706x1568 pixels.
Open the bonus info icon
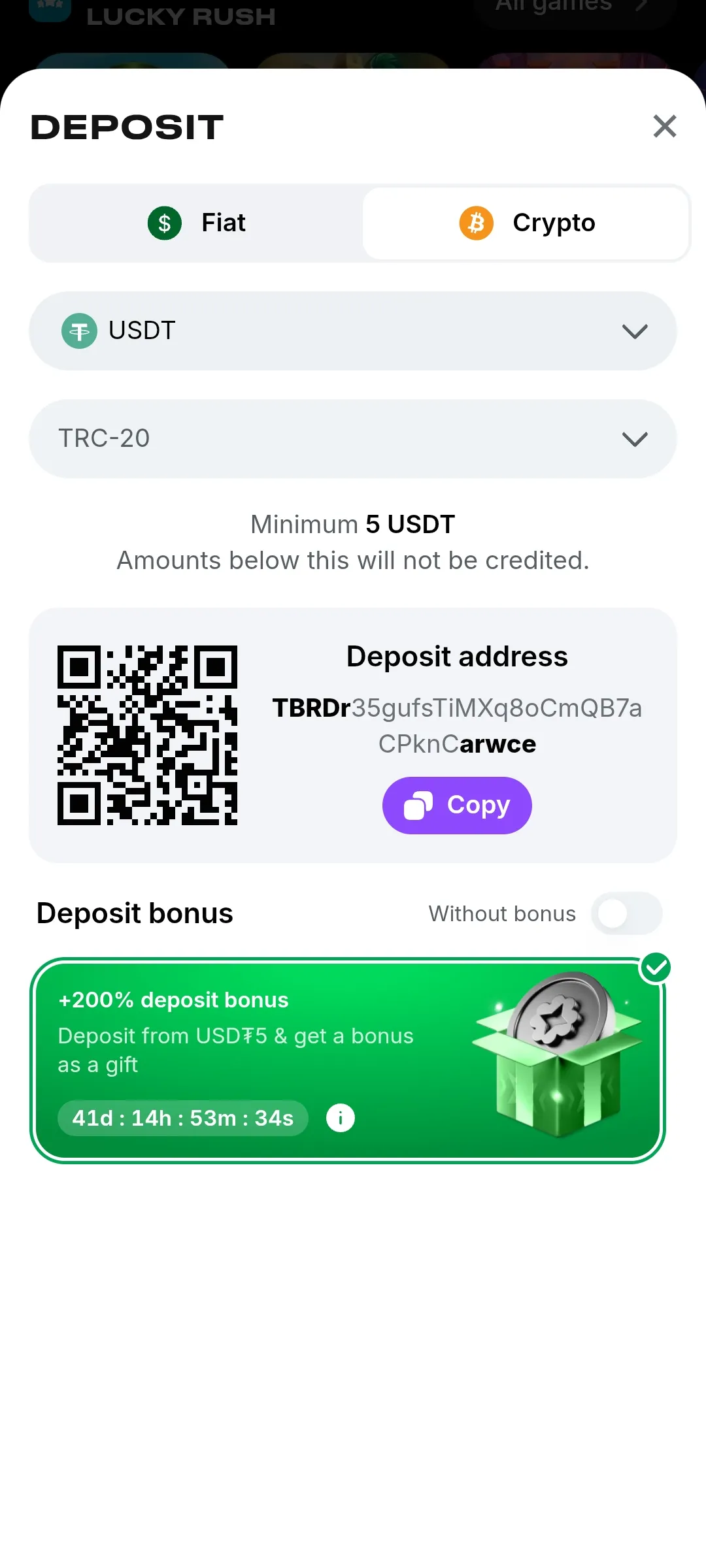tap(341, 1118)
